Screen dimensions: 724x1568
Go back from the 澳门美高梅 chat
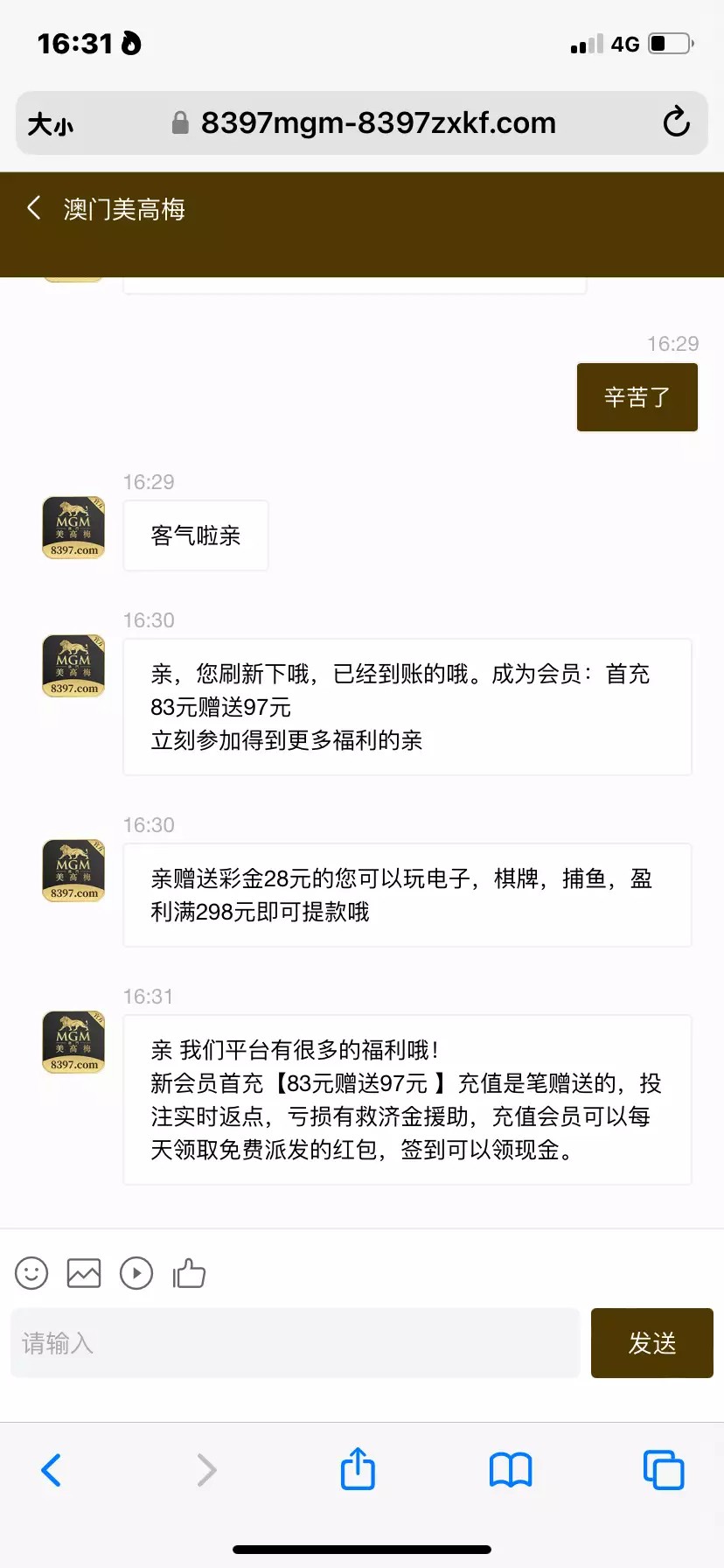pyautogui.click(x=34, y=208)
